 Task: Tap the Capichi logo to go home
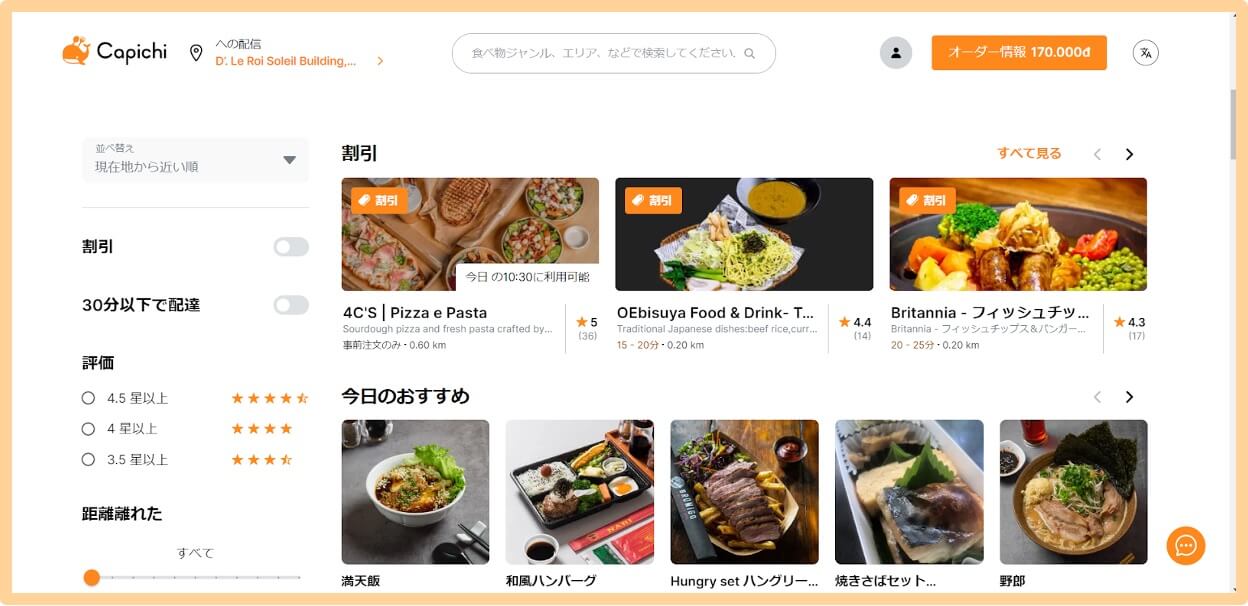coord(114,51)
